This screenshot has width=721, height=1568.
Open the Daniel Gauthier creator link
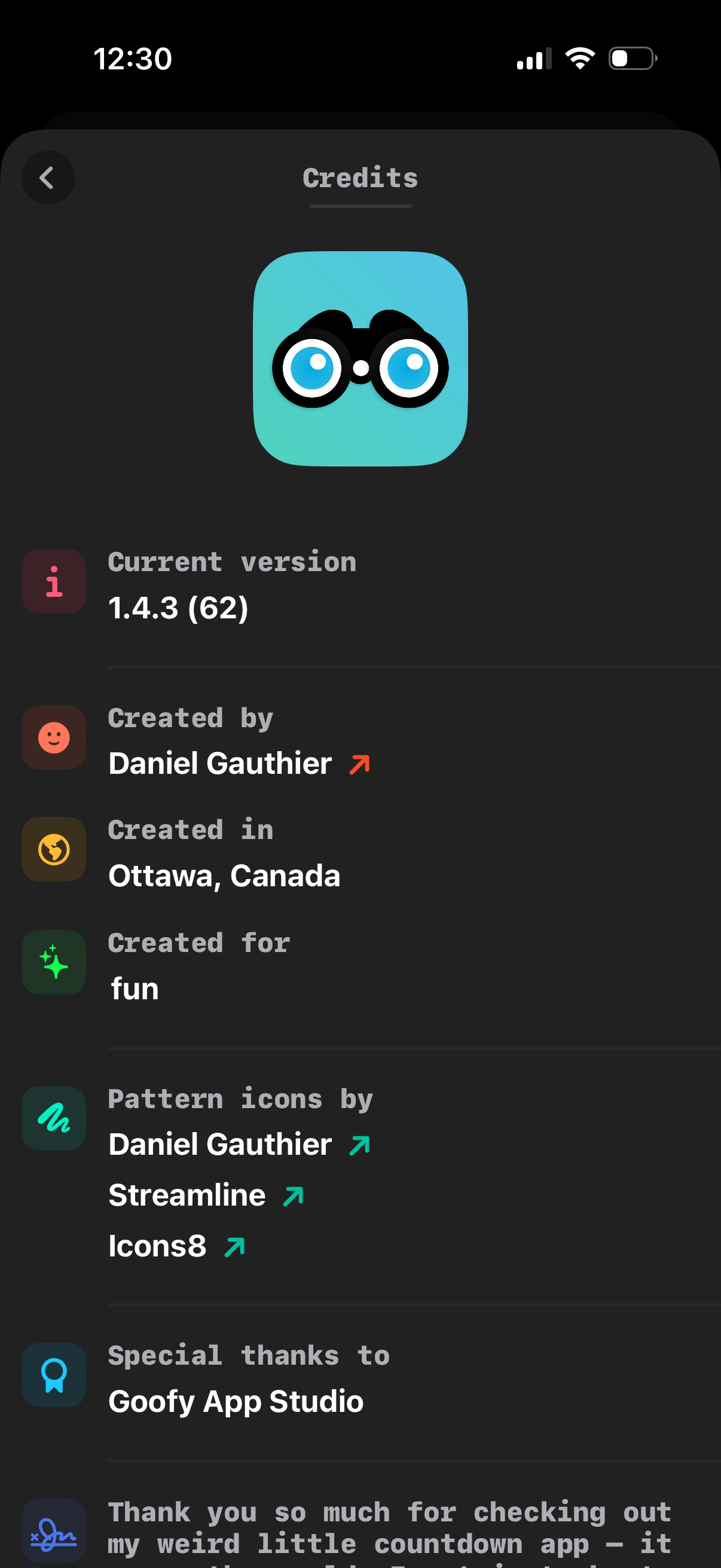click(x=221, y=762)
